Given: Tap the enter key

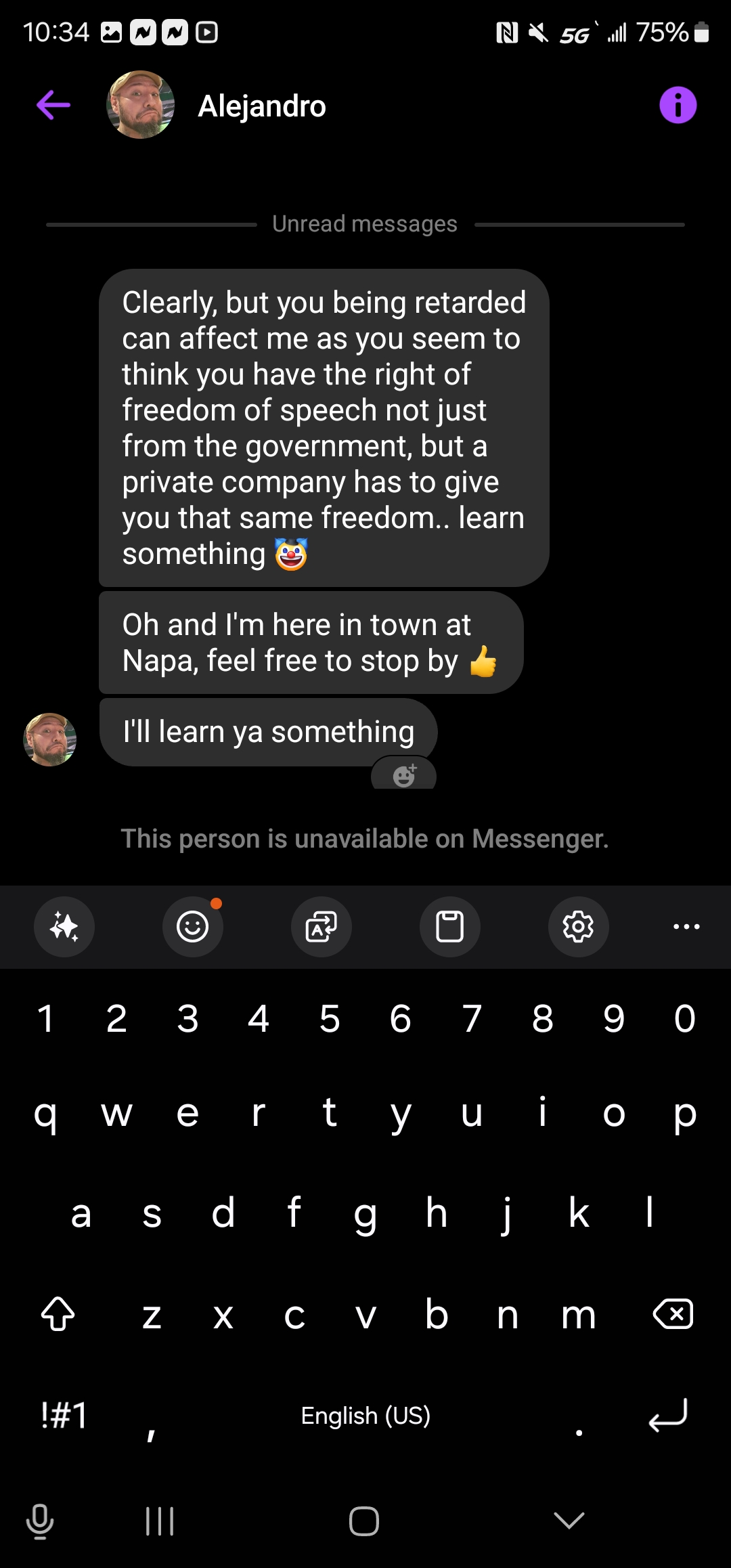Looking at the screenshot, I should tap(668, 1415).
